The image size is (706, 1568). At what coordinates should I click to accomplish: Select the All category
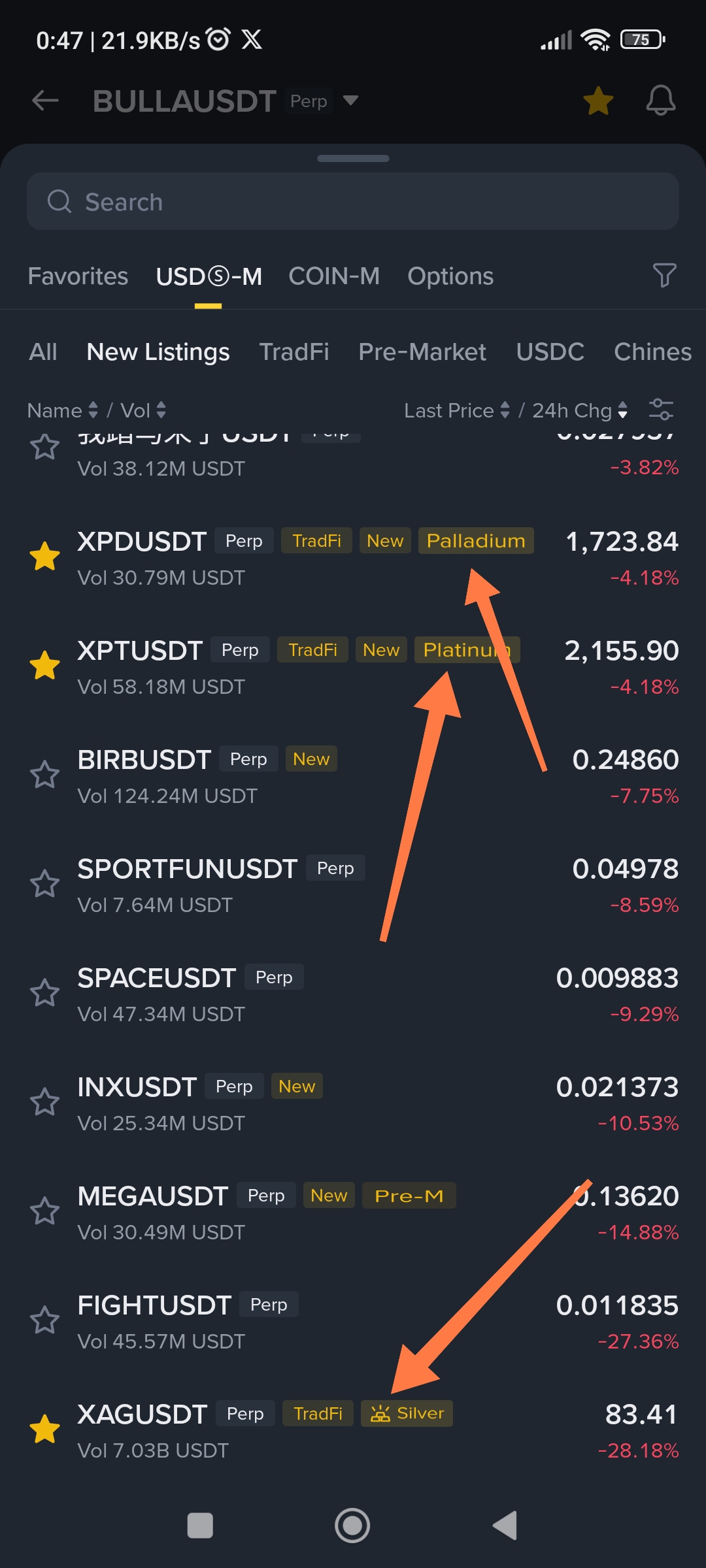[x=43, y=351]
